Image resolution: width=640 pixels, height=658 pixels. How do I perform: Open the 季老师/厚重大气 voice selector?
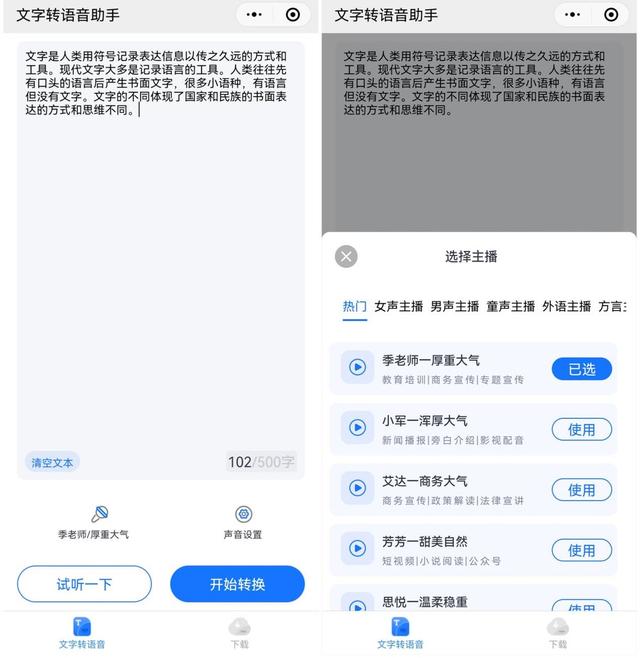pos(99,522)
